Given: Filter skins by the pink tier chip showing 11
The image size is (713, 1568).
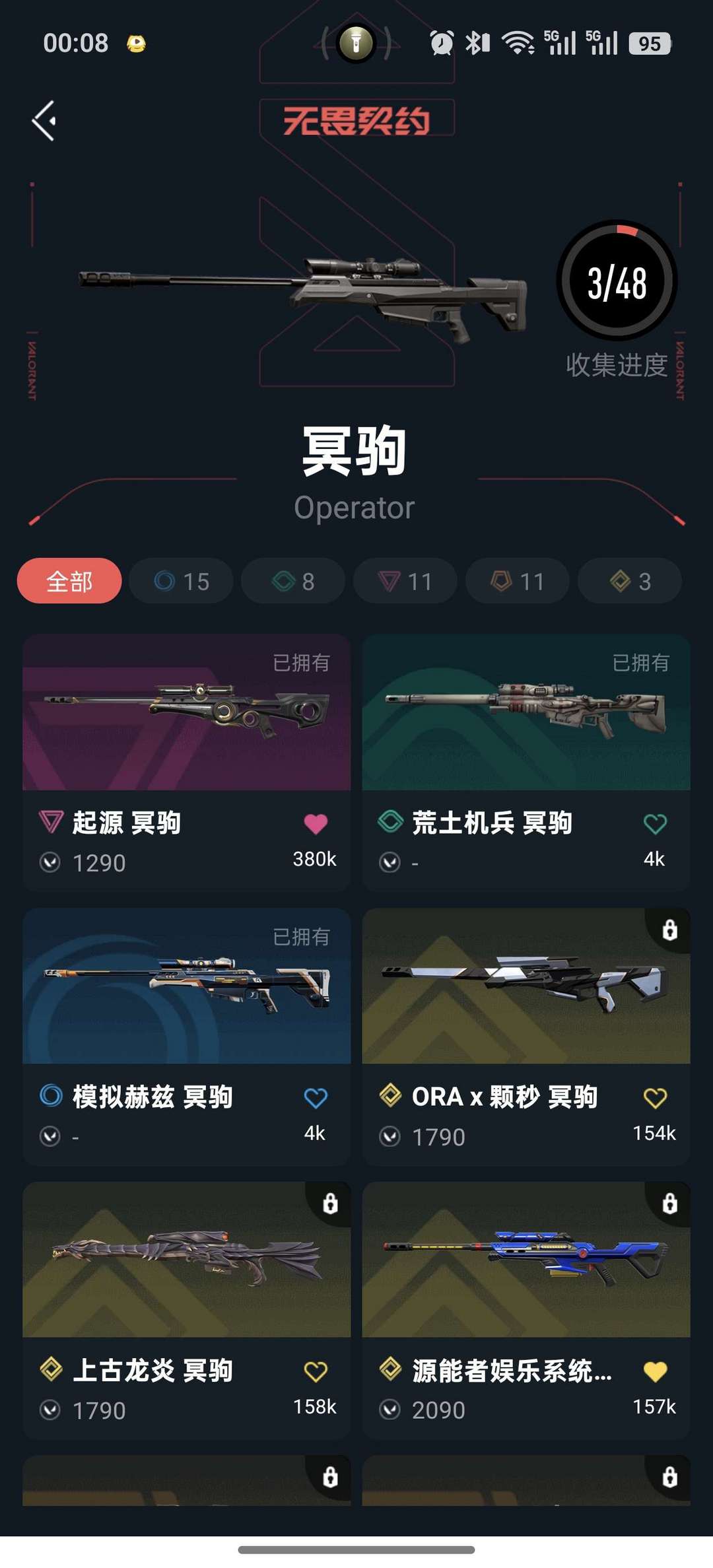Looking at the screenshot, I should point(405,581).
